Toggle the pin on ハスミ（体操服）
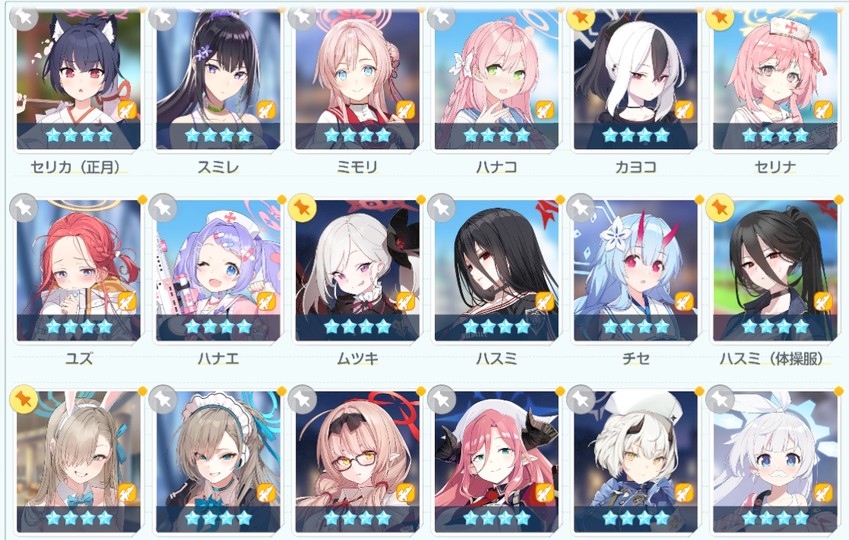Image resolution: width=849 pixels, height=540 pixels. 720,207
